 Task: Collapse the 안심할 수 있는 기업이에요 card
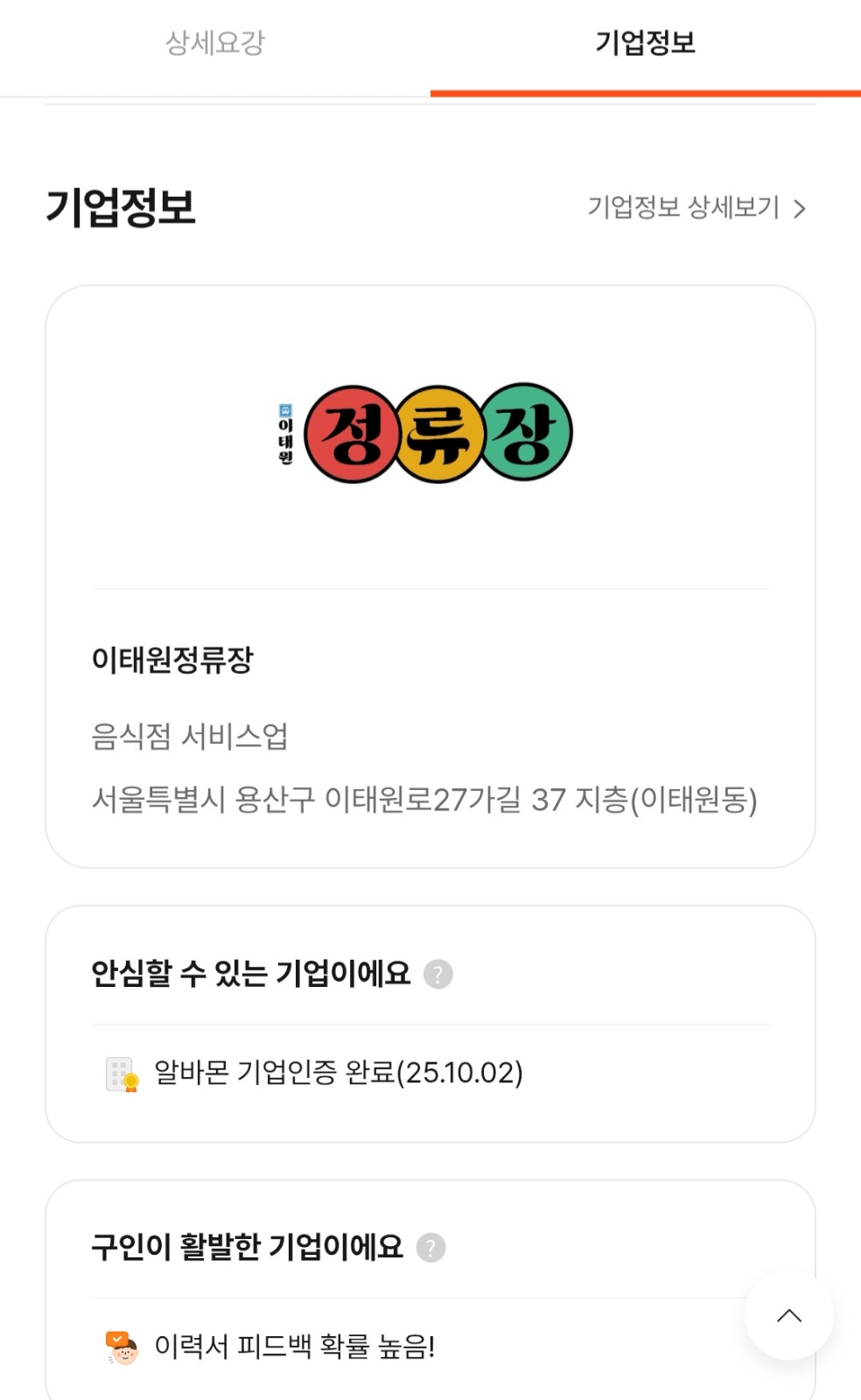(x=252, y=973)
